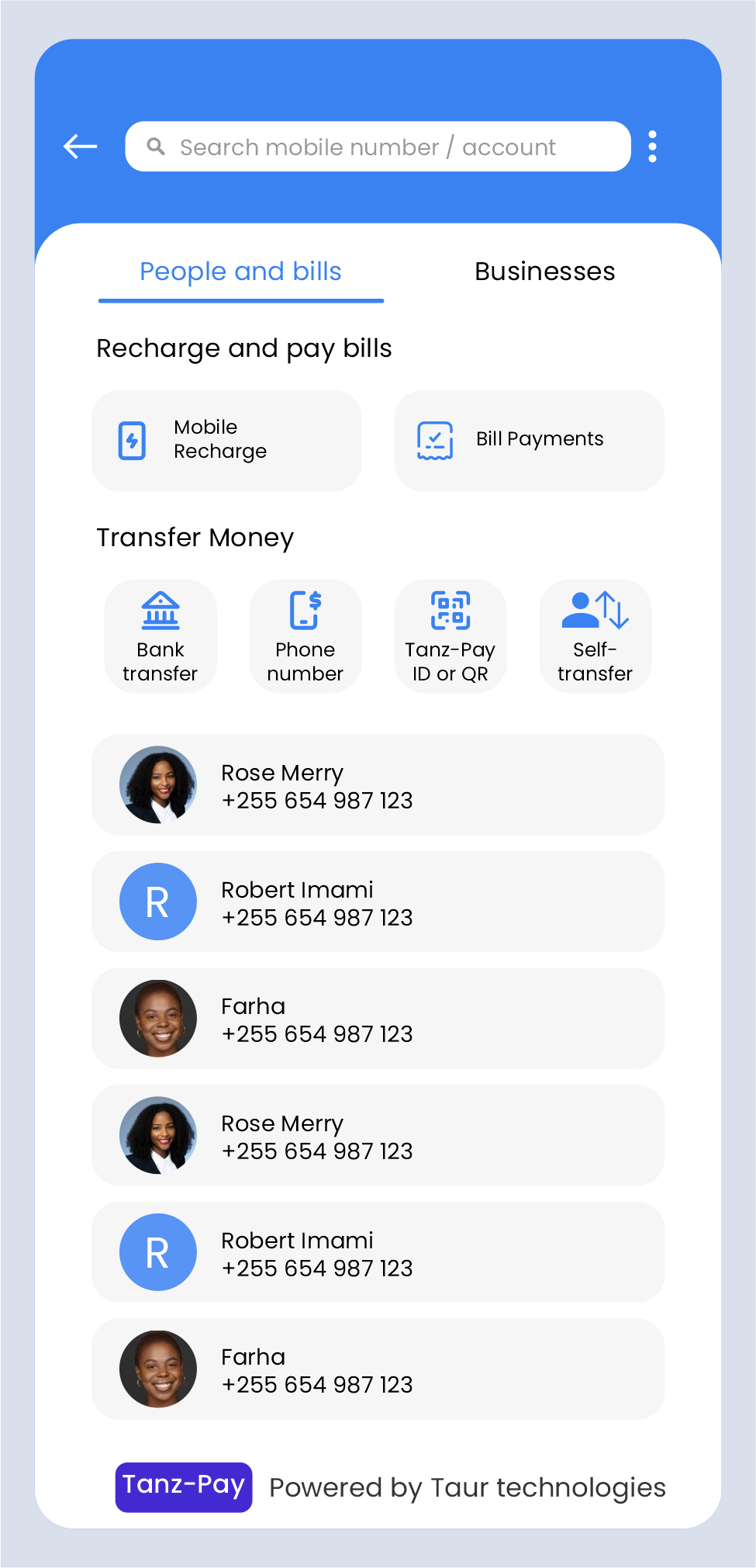
Task: Tap the search mobile number / account field
Action: coord(378,147)
